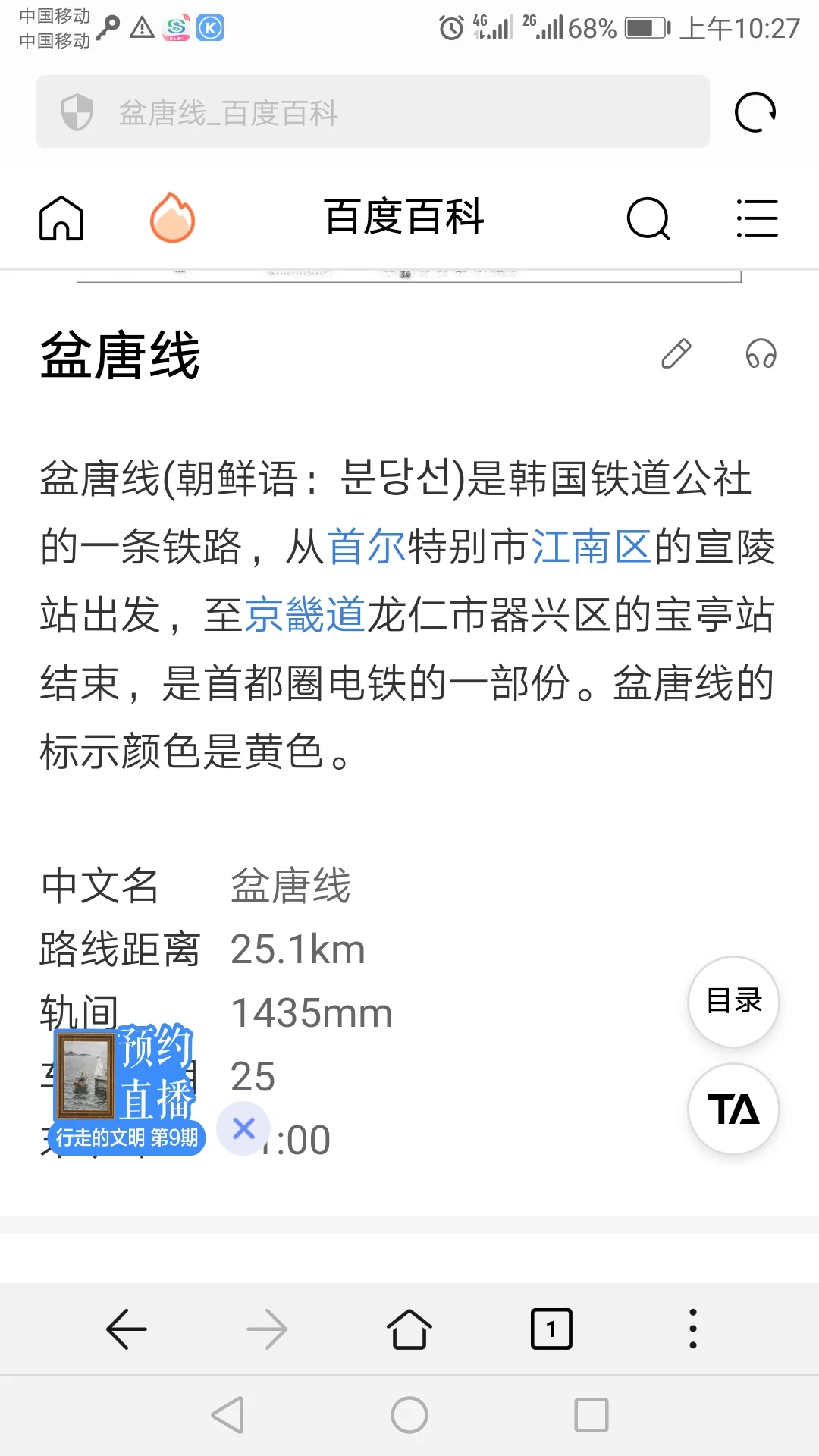The height and width of the screenshot is (1456, 819).
Task: Tap the search magnifier icon
Action: [648, 219]
